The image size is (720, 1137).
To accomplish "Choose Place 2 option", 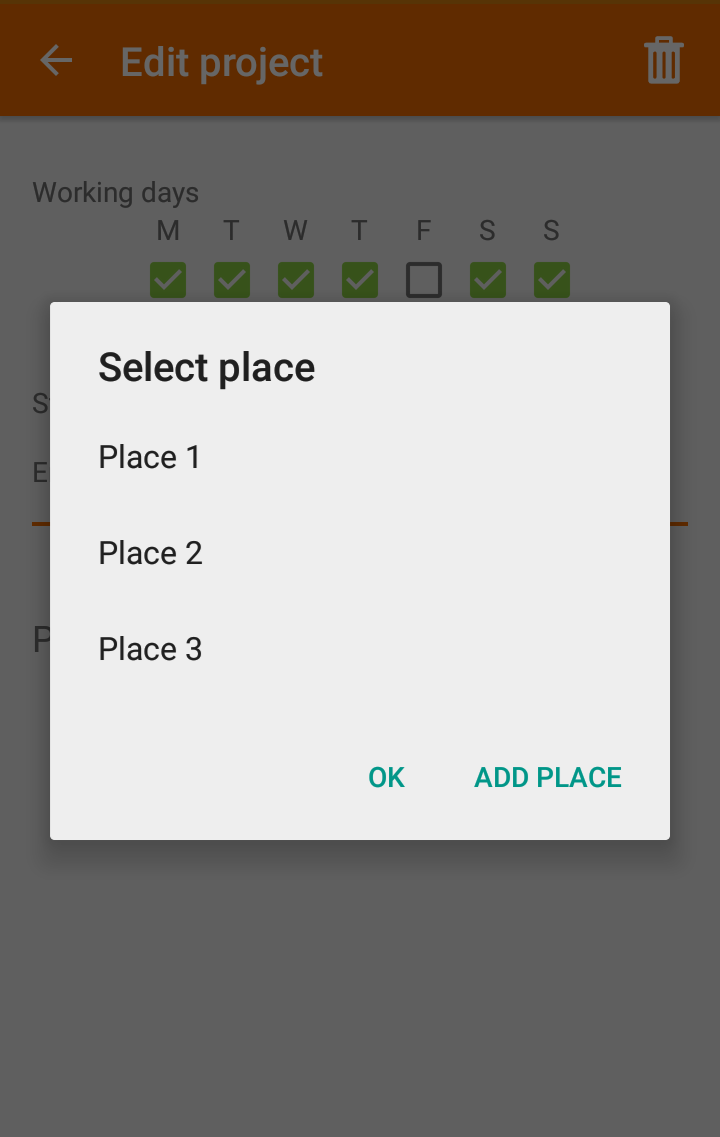I will tap(150, 553).
